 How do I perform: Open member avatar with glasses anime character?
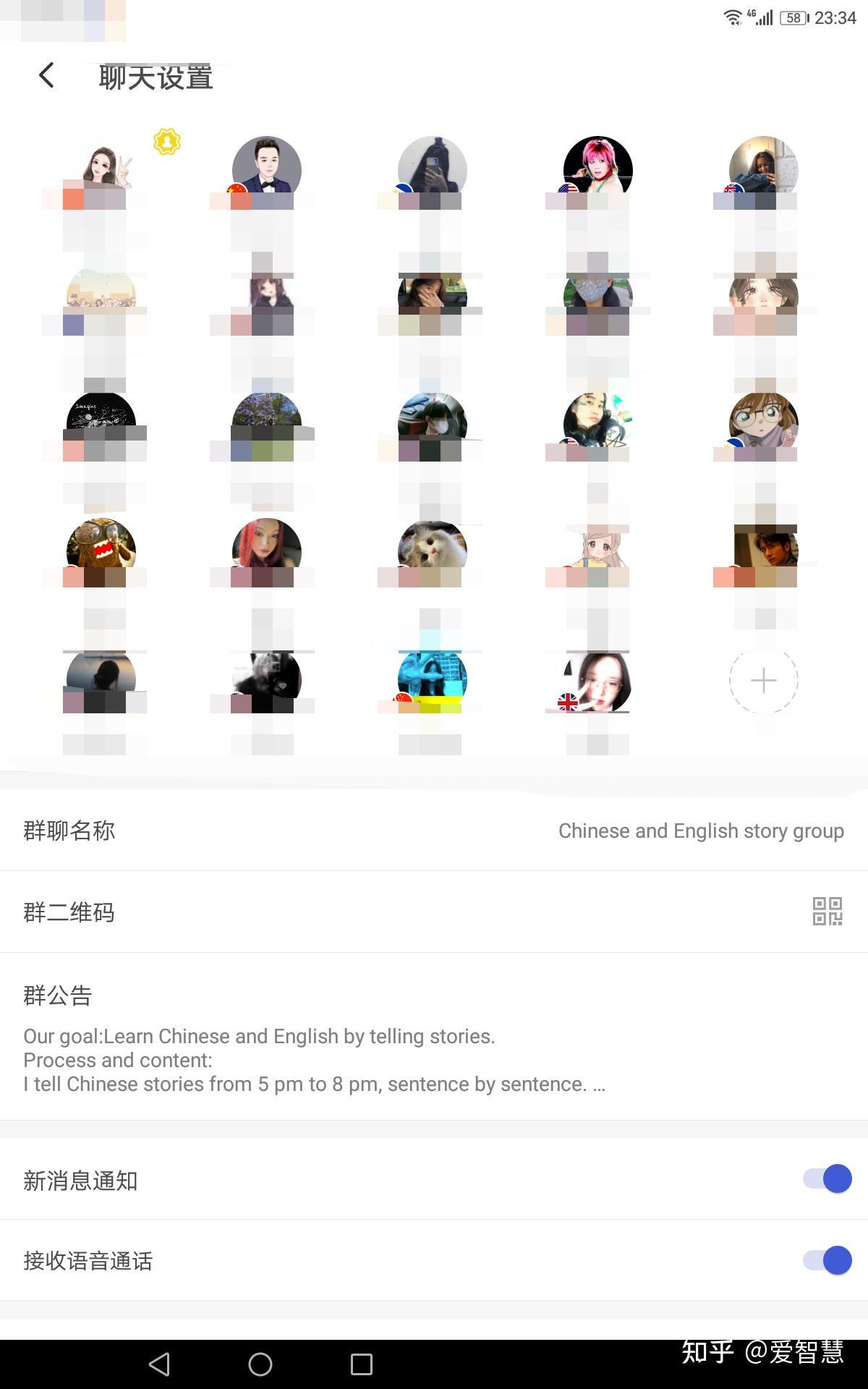[x=763, y=422]
